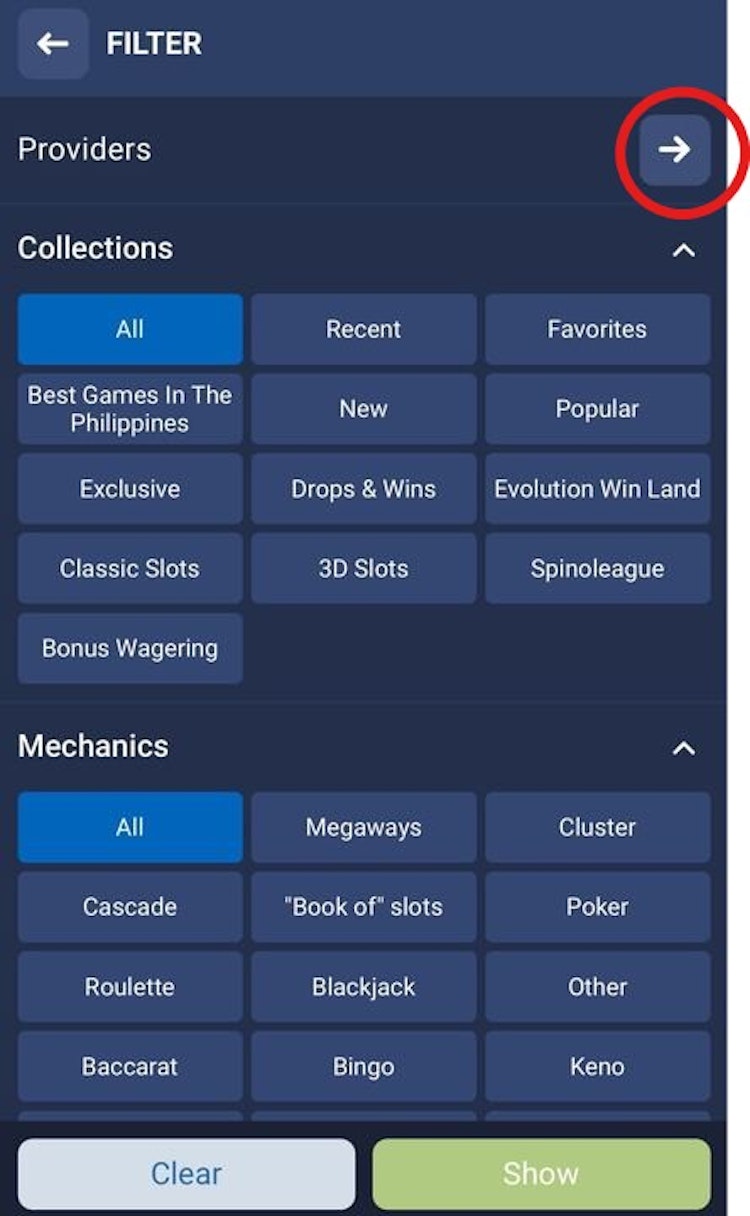Select the Recent collection chip
Image resolution: width=750 pixels, height=1216 pixels.
click(363, 329)
